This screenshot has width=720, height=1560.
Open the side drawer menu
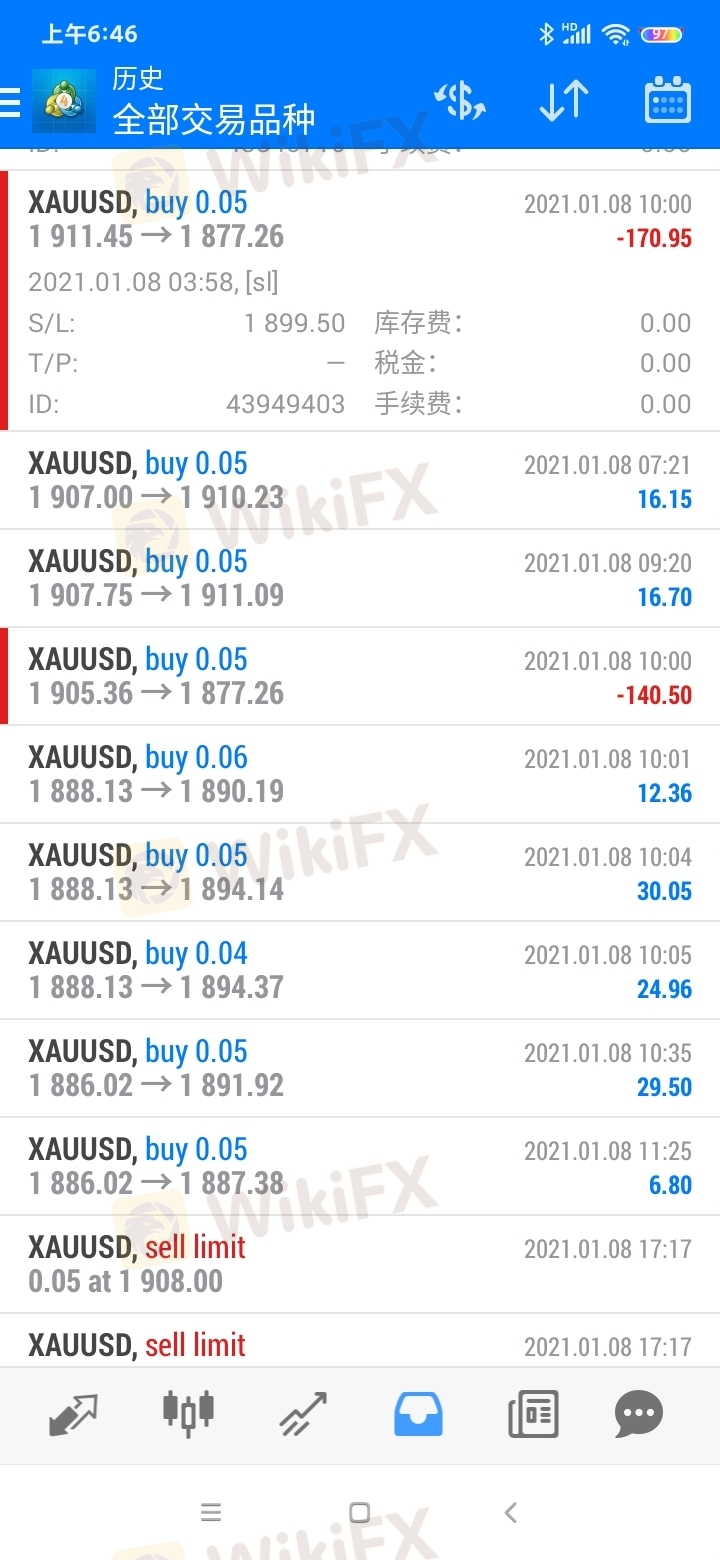pyautogui.click(x=9, y=102)
